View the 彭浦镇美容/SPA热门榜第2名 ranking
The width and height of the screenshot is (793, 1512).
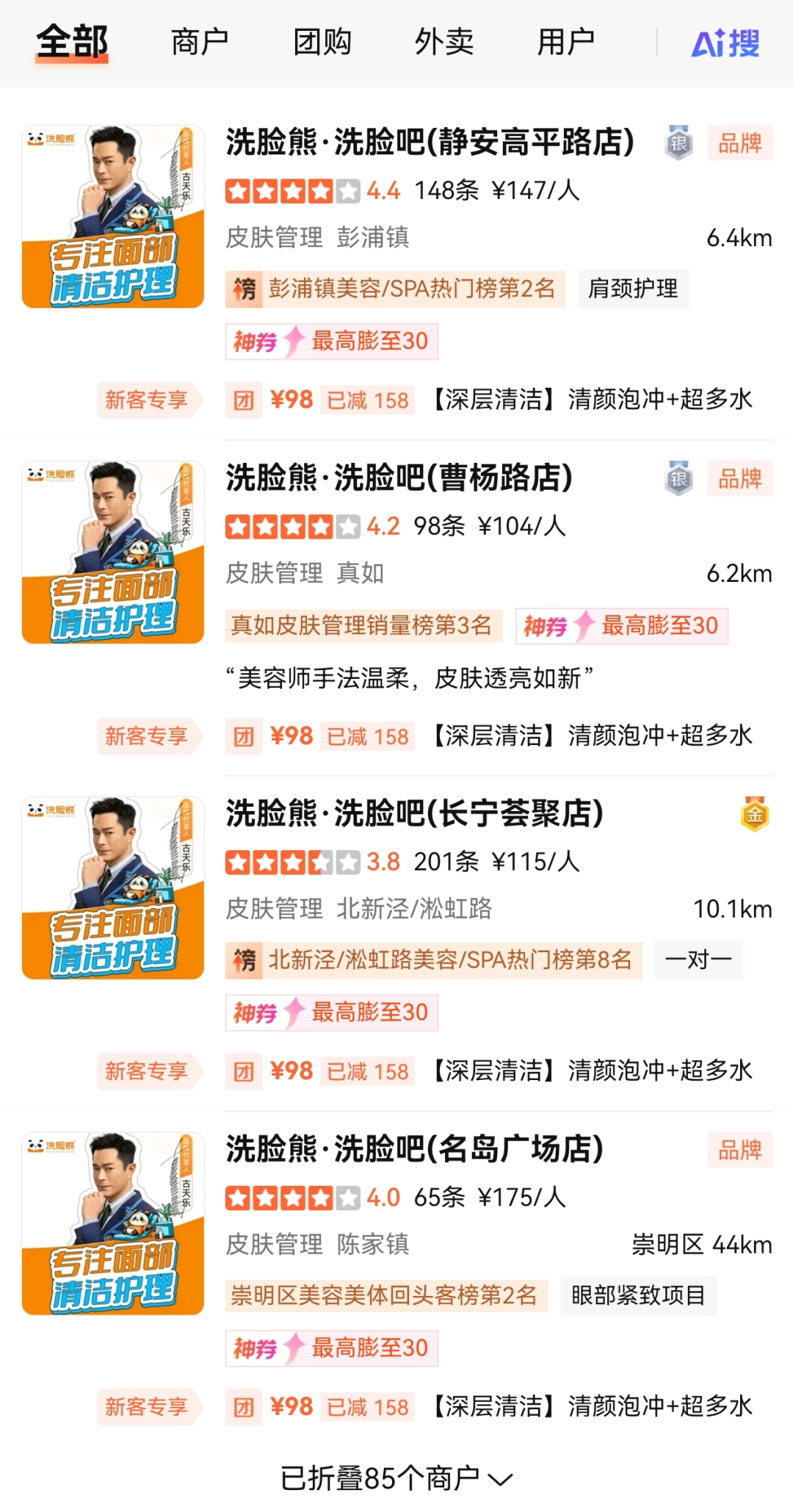pos(396,289)
